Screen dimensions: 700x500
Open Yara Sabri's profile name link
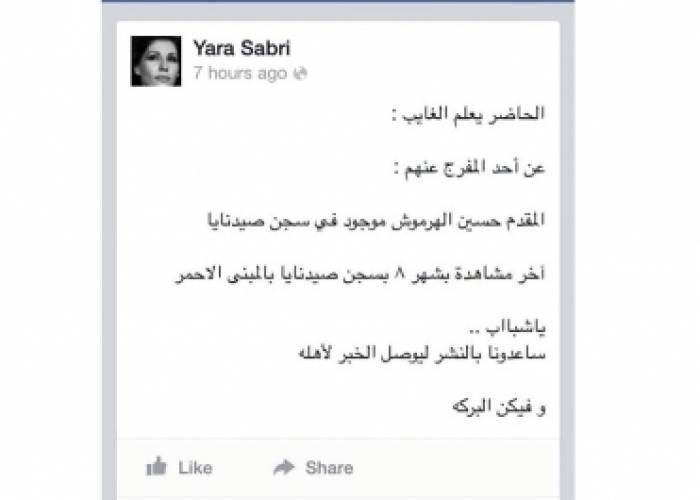(243, 48)
